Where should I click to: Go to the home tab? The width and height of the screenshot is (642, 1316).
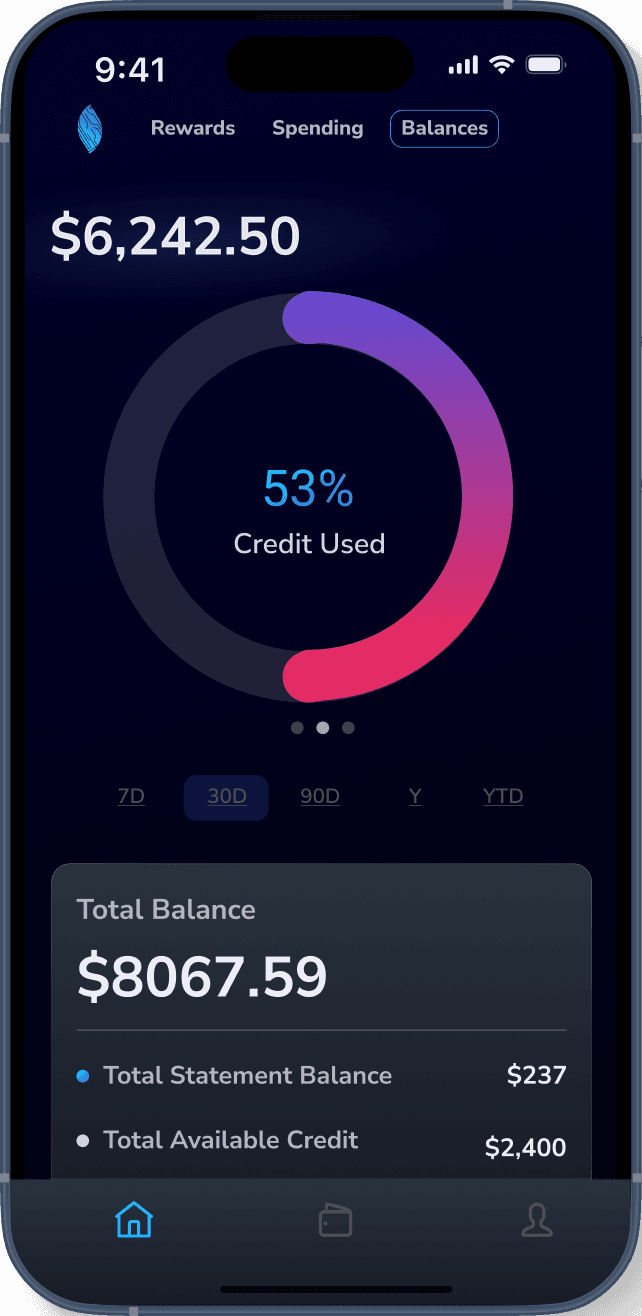tap(134, 1220)
